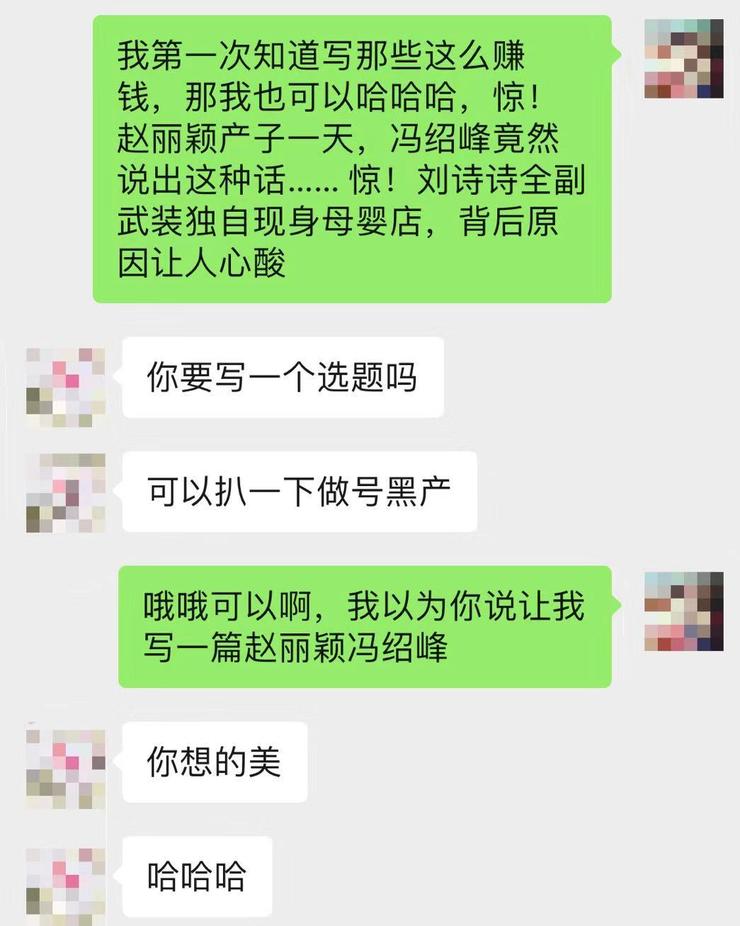Click the "哈哈哈" message bubble
The width and height of the screenshot is (740, 926).
[x=196, y=876]
